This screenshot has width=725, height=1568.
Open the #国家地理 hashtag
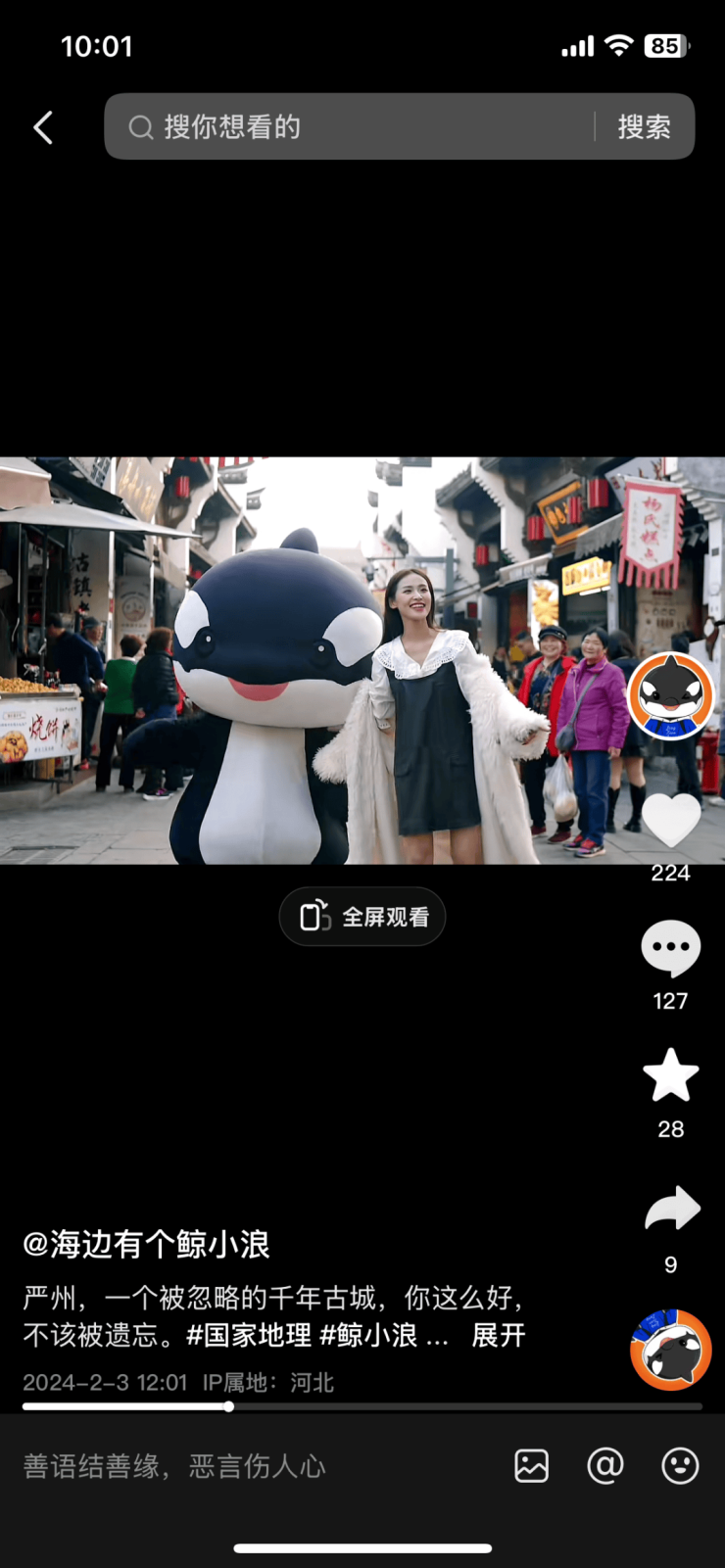coord(249,1335)
